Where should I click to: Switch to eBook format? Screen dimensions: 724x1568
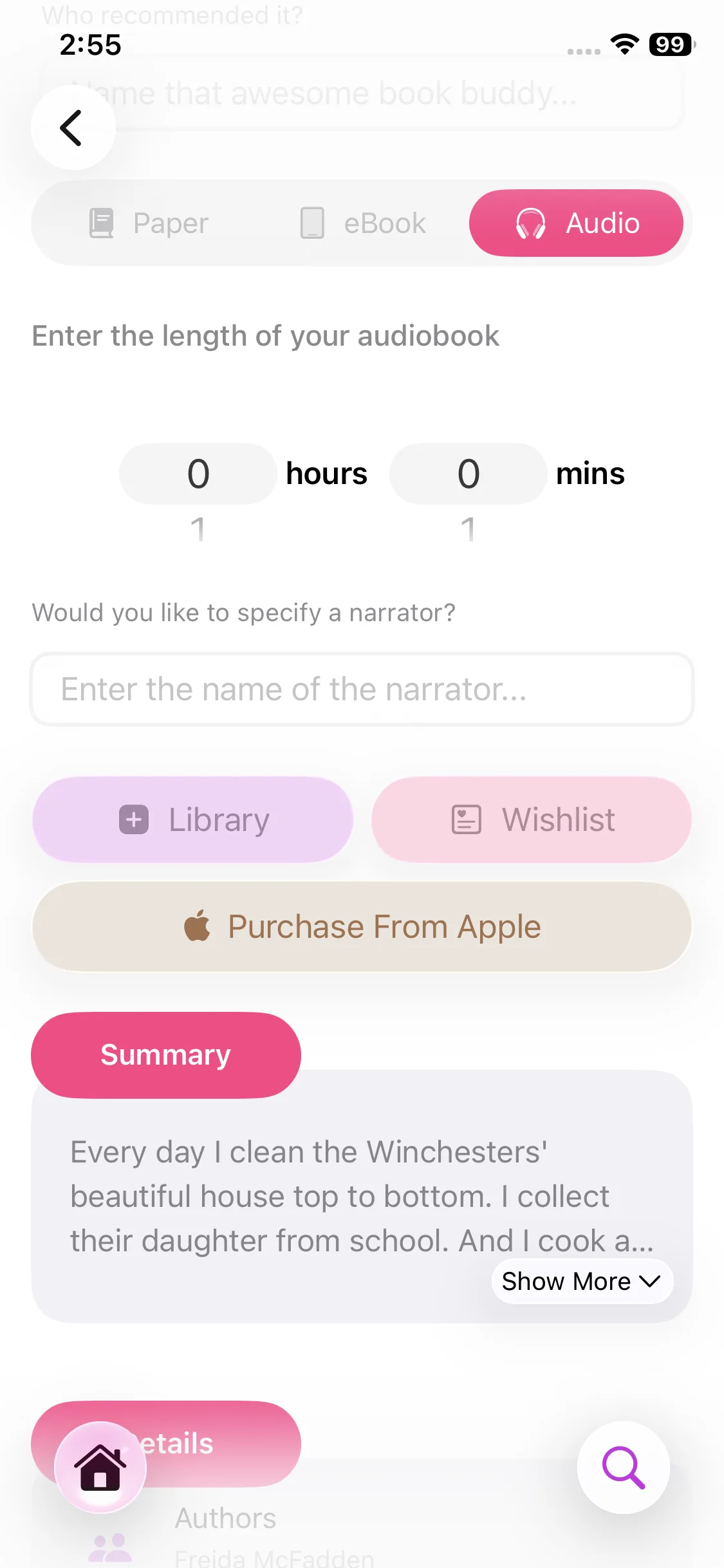pos(363,223)
